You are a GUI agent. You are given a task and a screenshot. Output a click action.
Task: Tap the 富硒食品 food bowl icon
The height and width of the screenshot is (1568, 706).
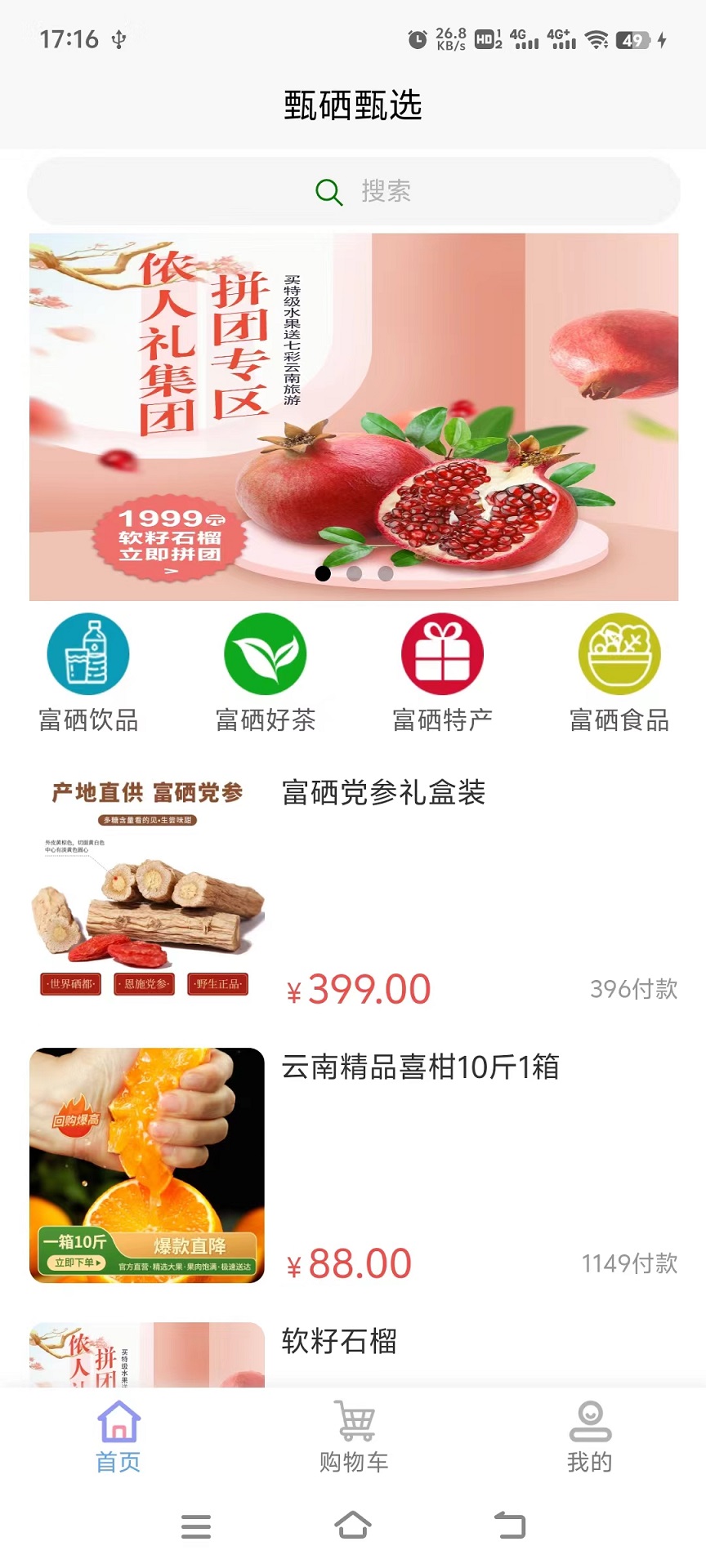pos(618,653)
